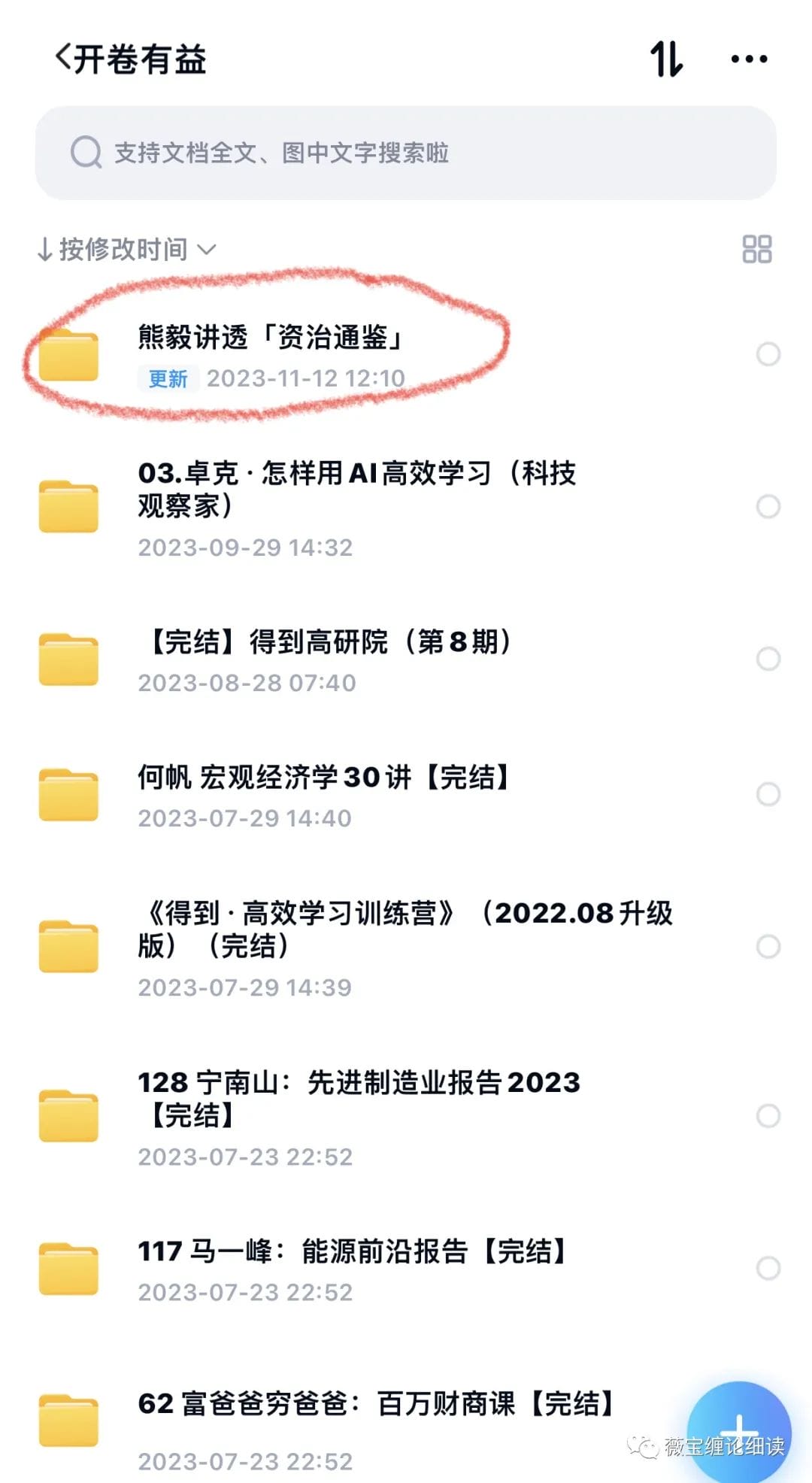Select the 熊毅讲透「资治通鉴」 folder checkbox

pos(768,354)
